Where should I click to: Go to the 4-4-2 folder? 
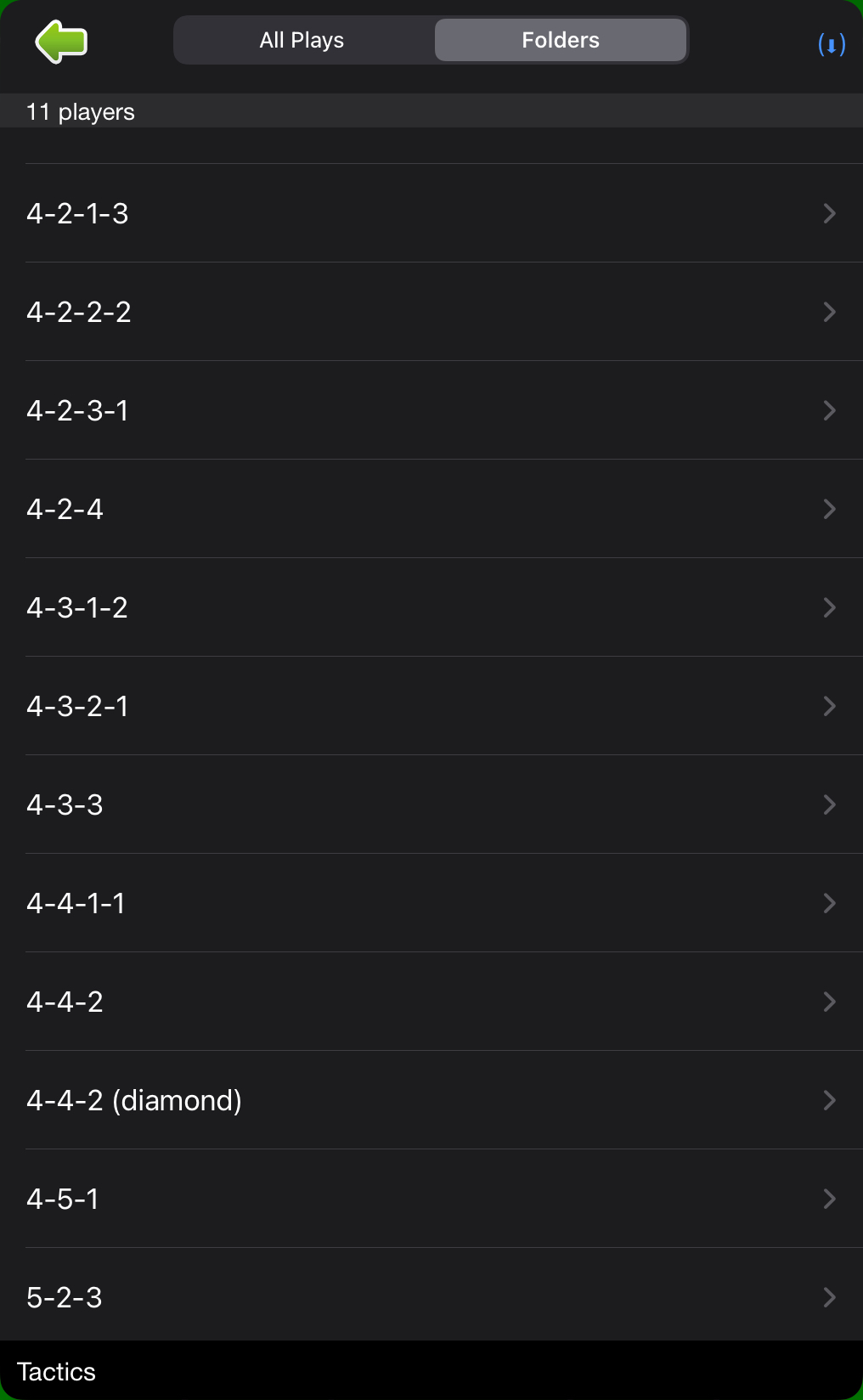pos(431,1002)
